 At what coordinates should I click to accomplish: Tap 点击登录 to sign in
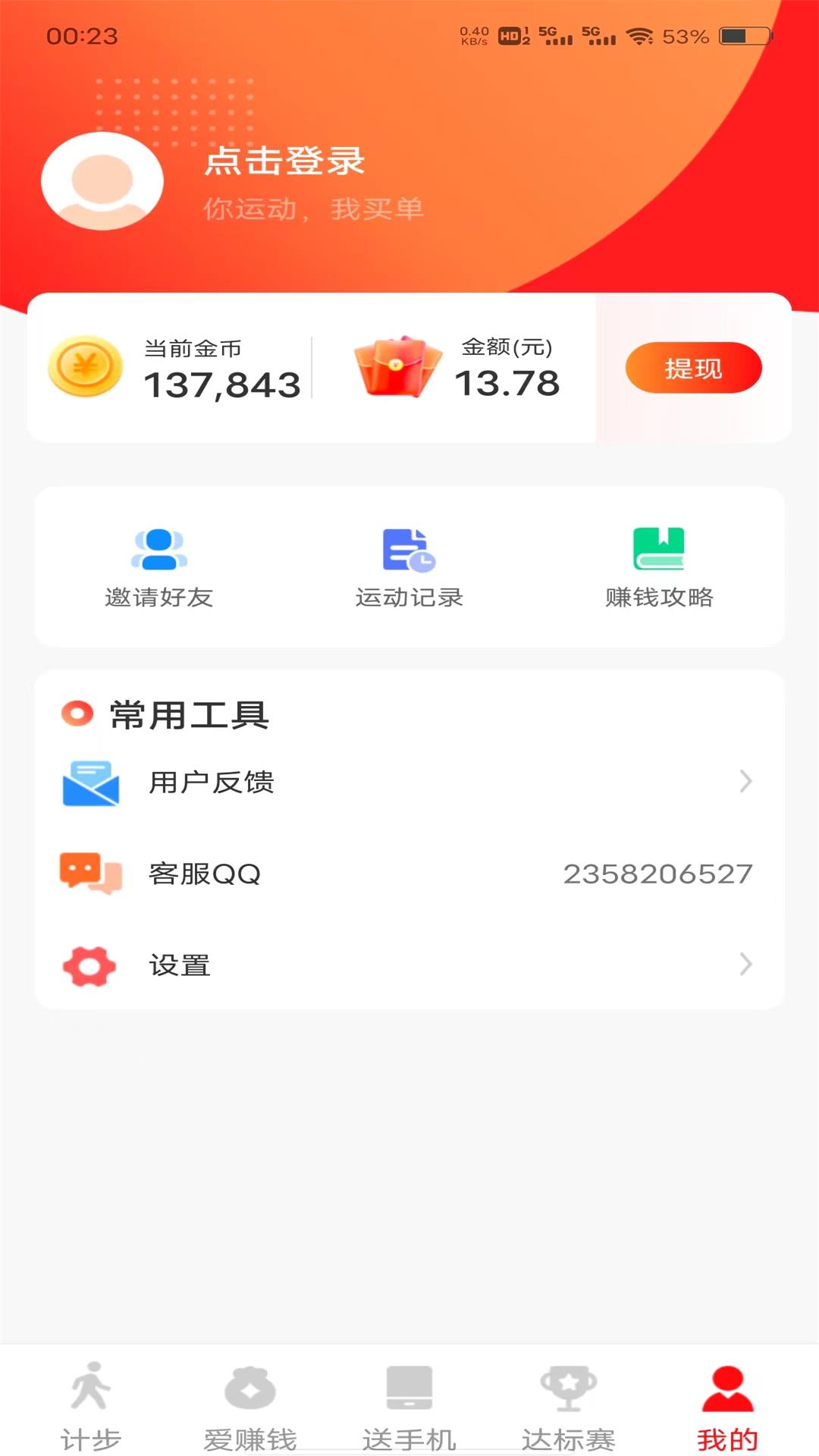tap(284, 161)
